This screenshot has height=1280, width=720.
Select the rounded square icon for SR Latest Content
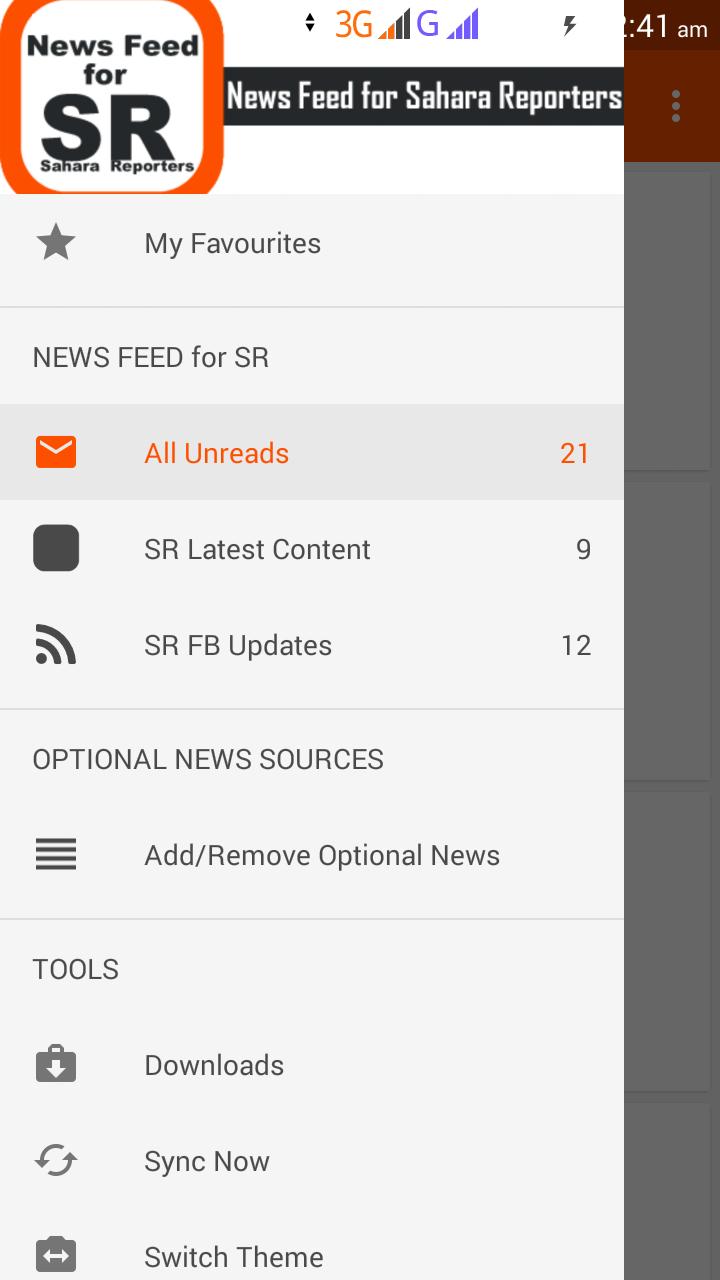(55, 548)
